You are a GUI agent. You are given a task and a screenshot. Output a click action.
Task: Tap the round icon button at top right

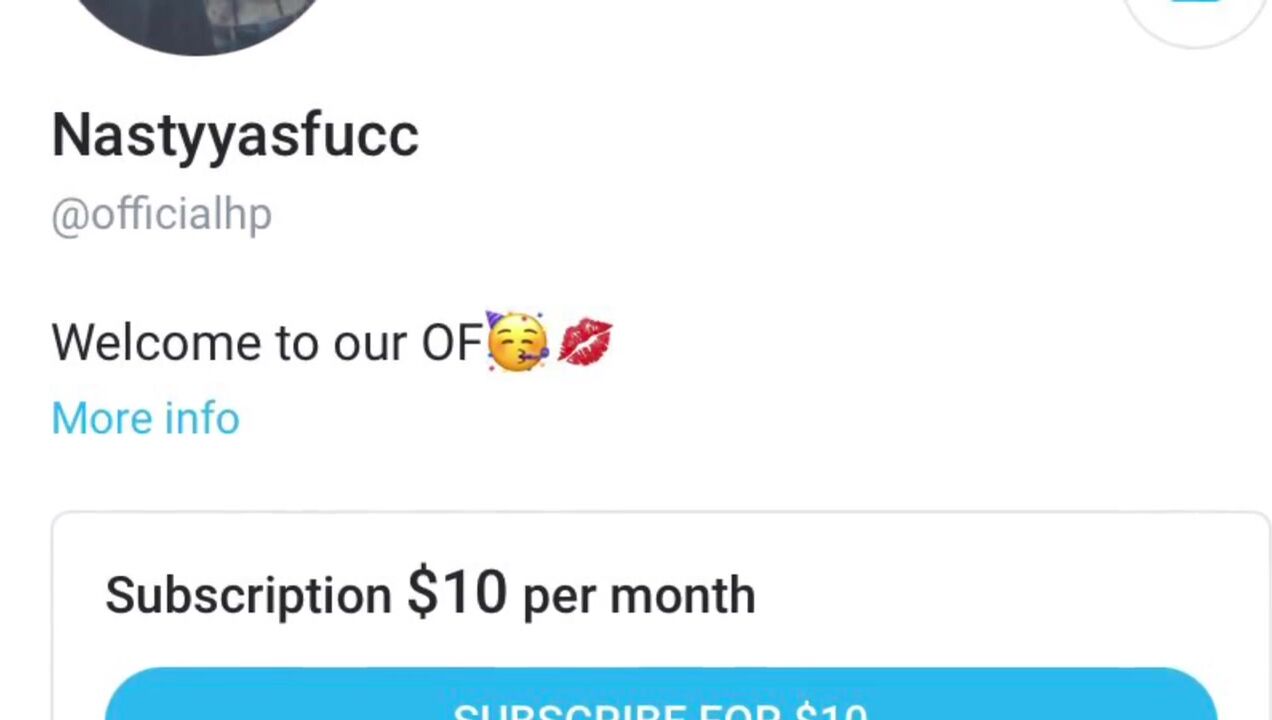(1195, 14)
